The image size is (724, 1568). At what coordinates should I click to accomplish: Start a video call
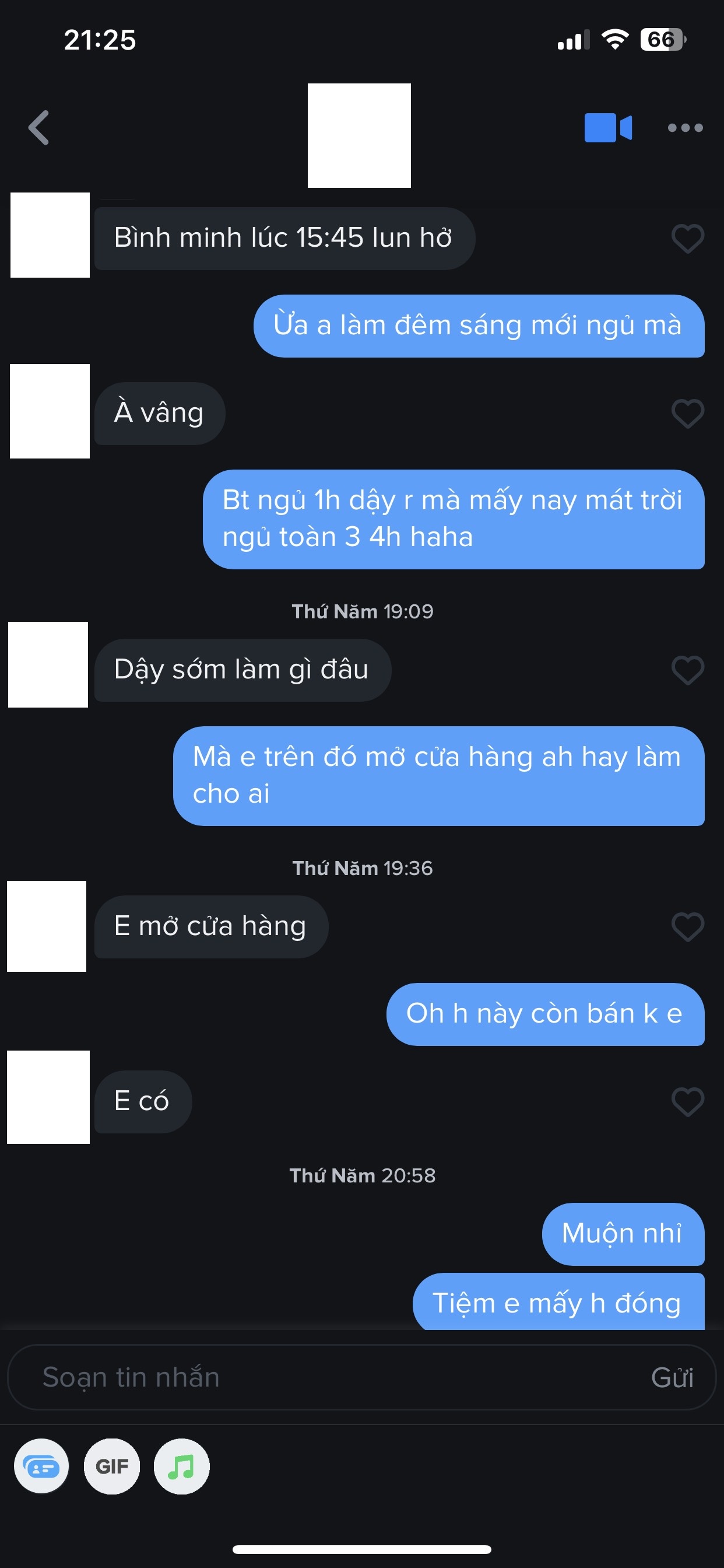tap(608, 128)
